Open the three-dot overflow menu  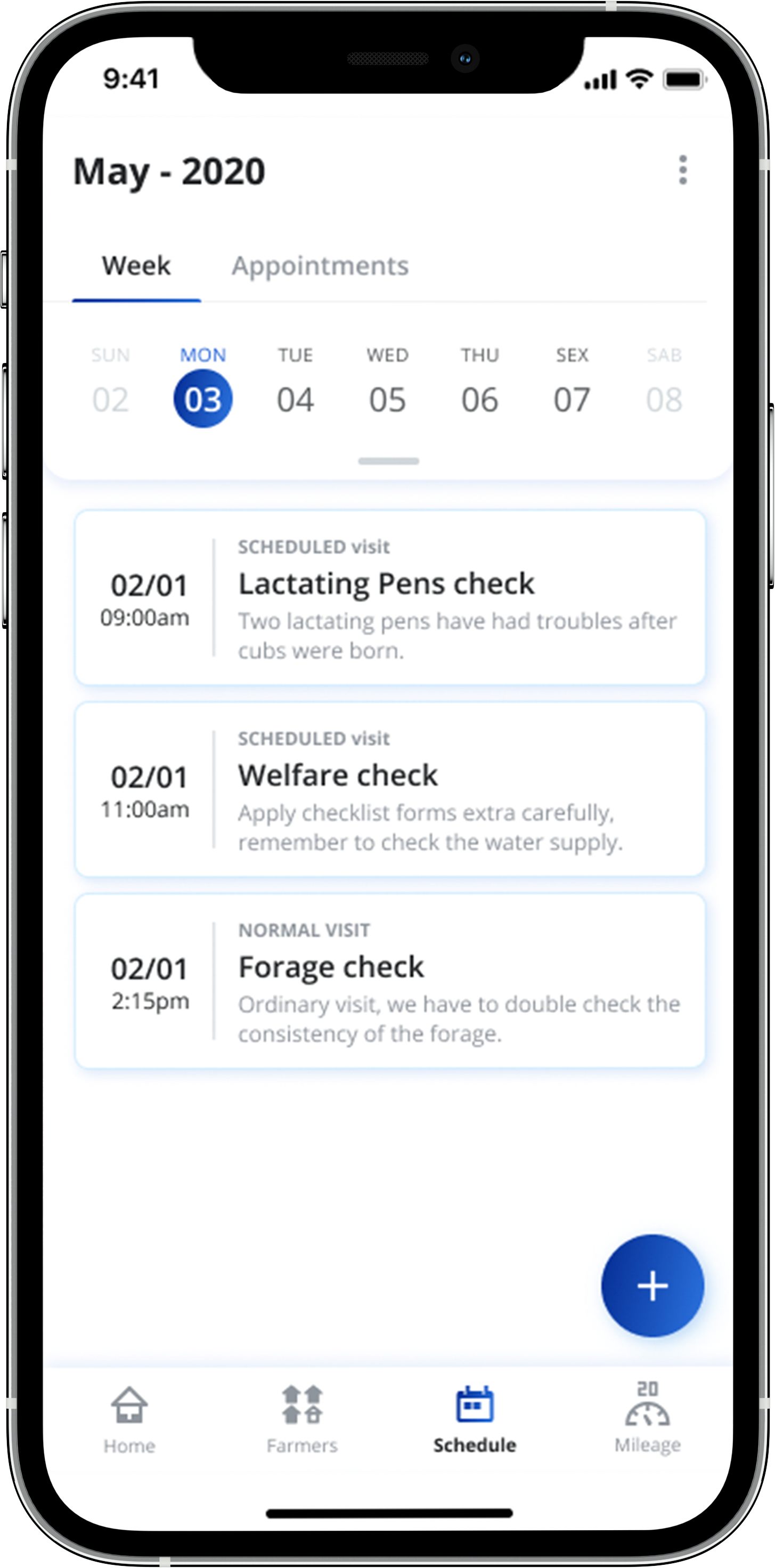[x=682, y=170]
